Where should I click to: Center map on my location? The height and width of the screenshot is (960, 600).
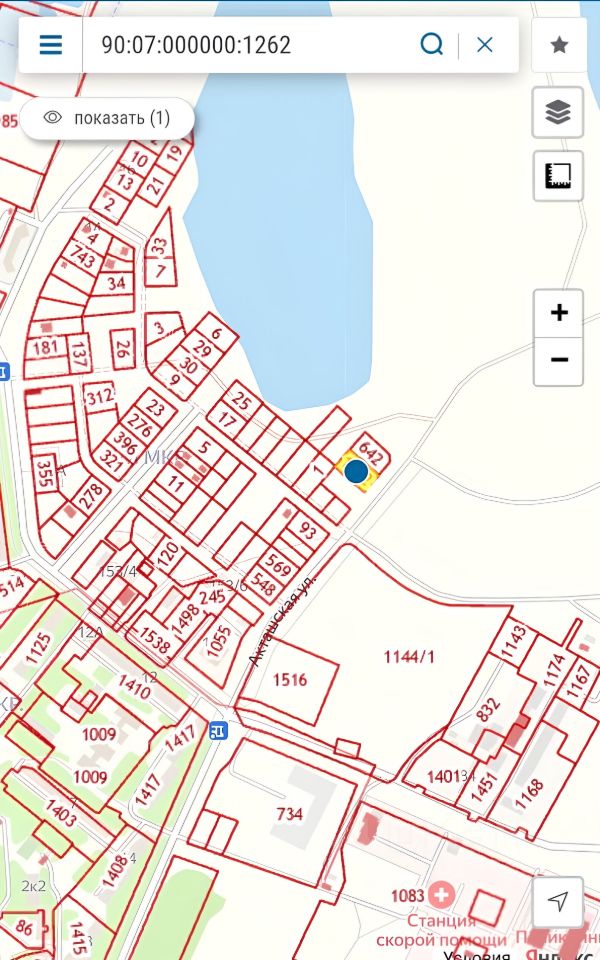tap(558, 902)
